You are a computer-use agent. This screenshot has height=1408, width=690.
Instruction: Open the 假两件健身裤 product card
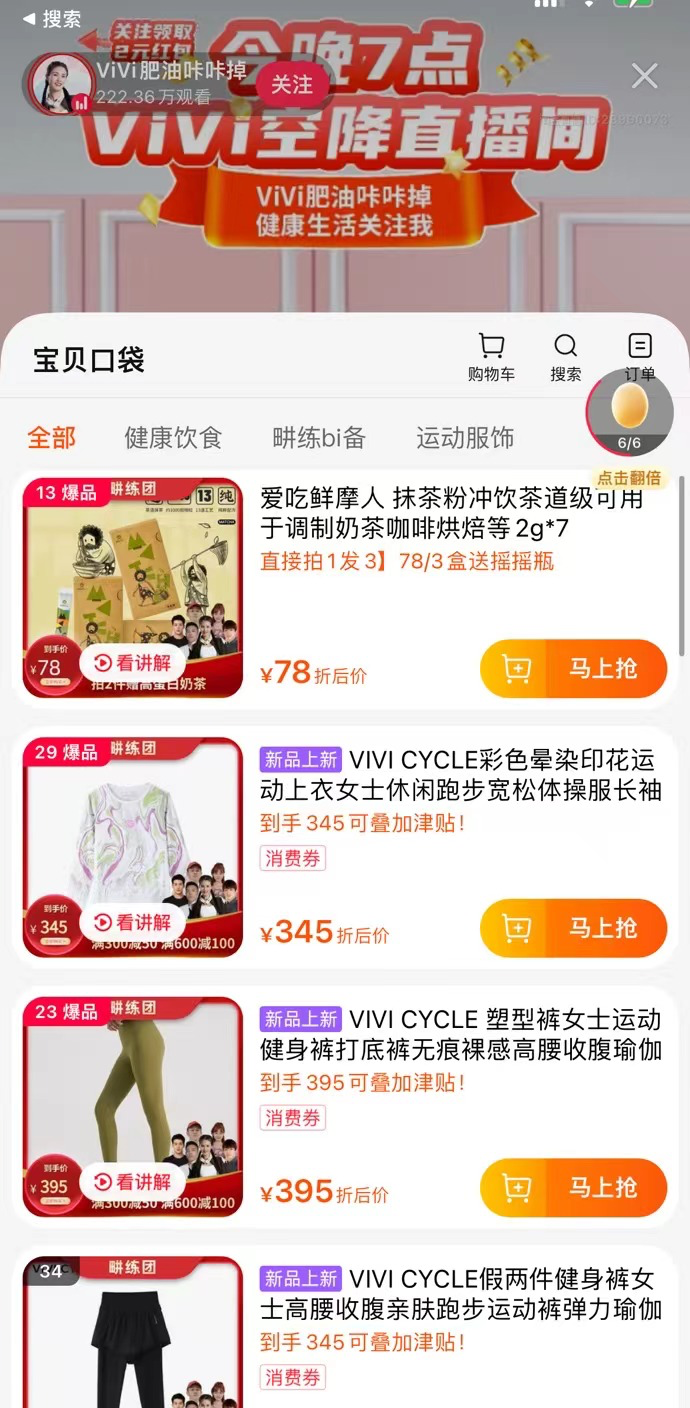click(460, 1295)
